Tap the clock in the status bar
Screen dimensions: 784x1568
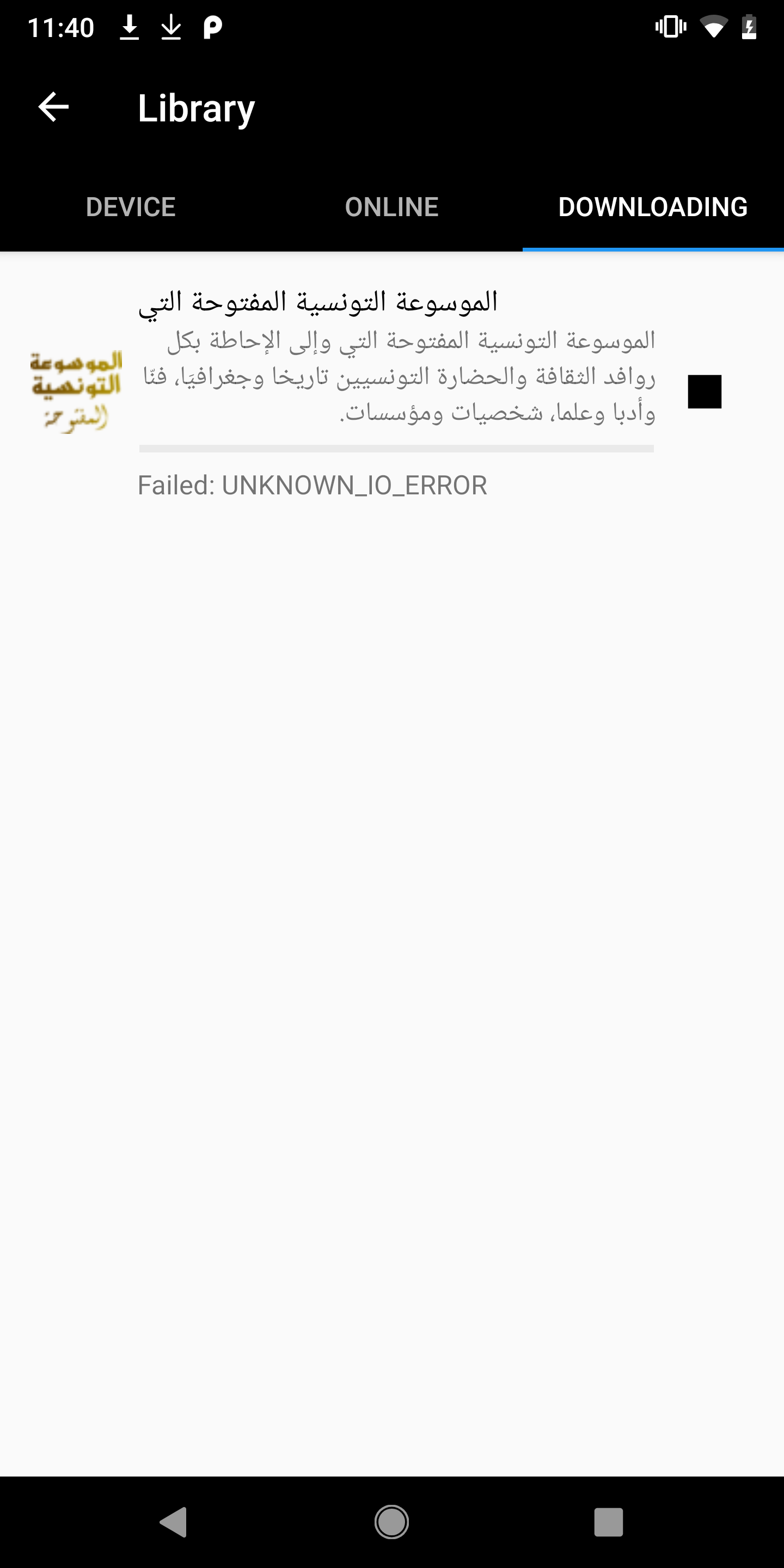tap(61, 26)
